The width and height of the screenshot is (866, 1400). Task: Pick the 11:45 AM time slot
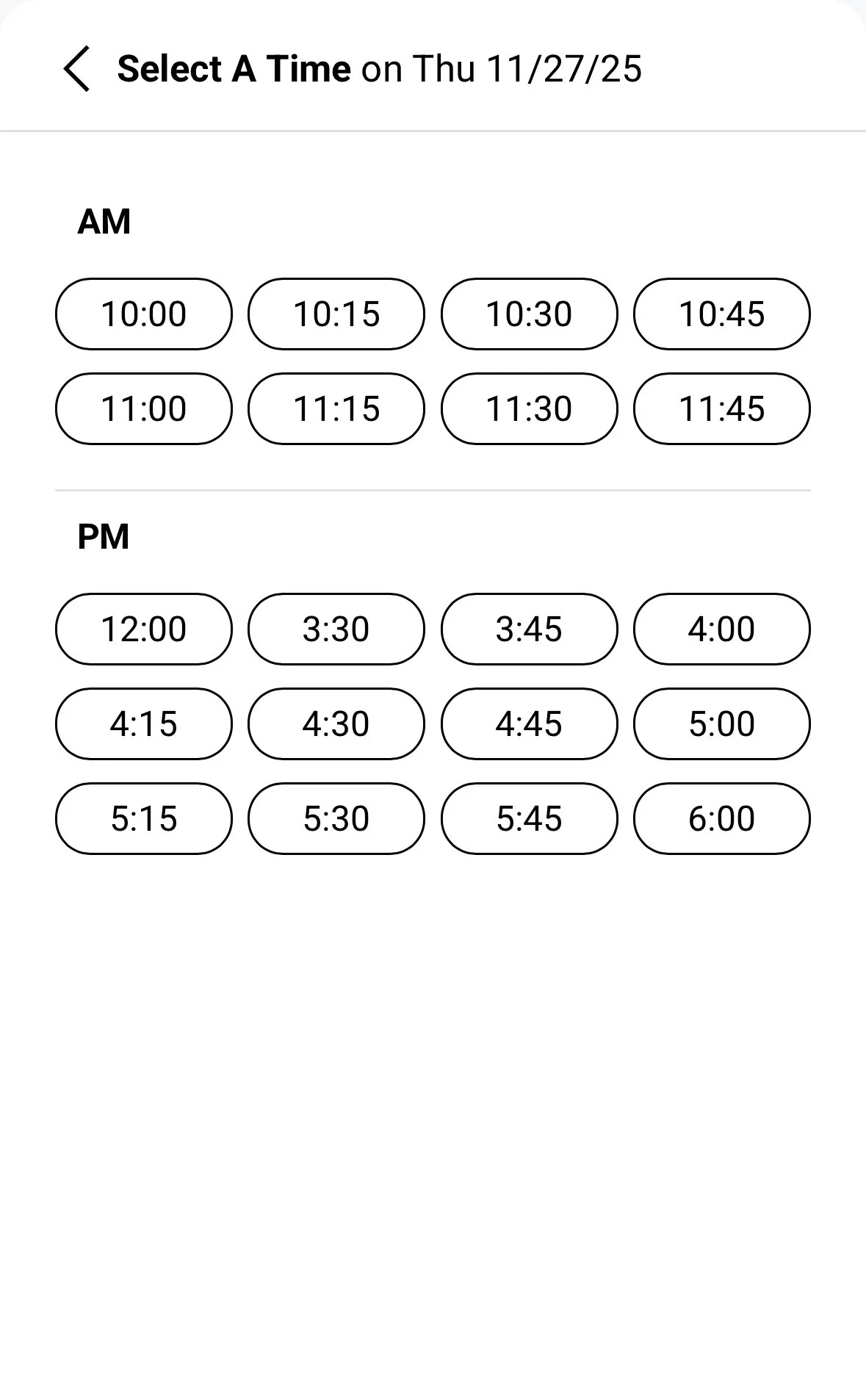tap(721, 408)
